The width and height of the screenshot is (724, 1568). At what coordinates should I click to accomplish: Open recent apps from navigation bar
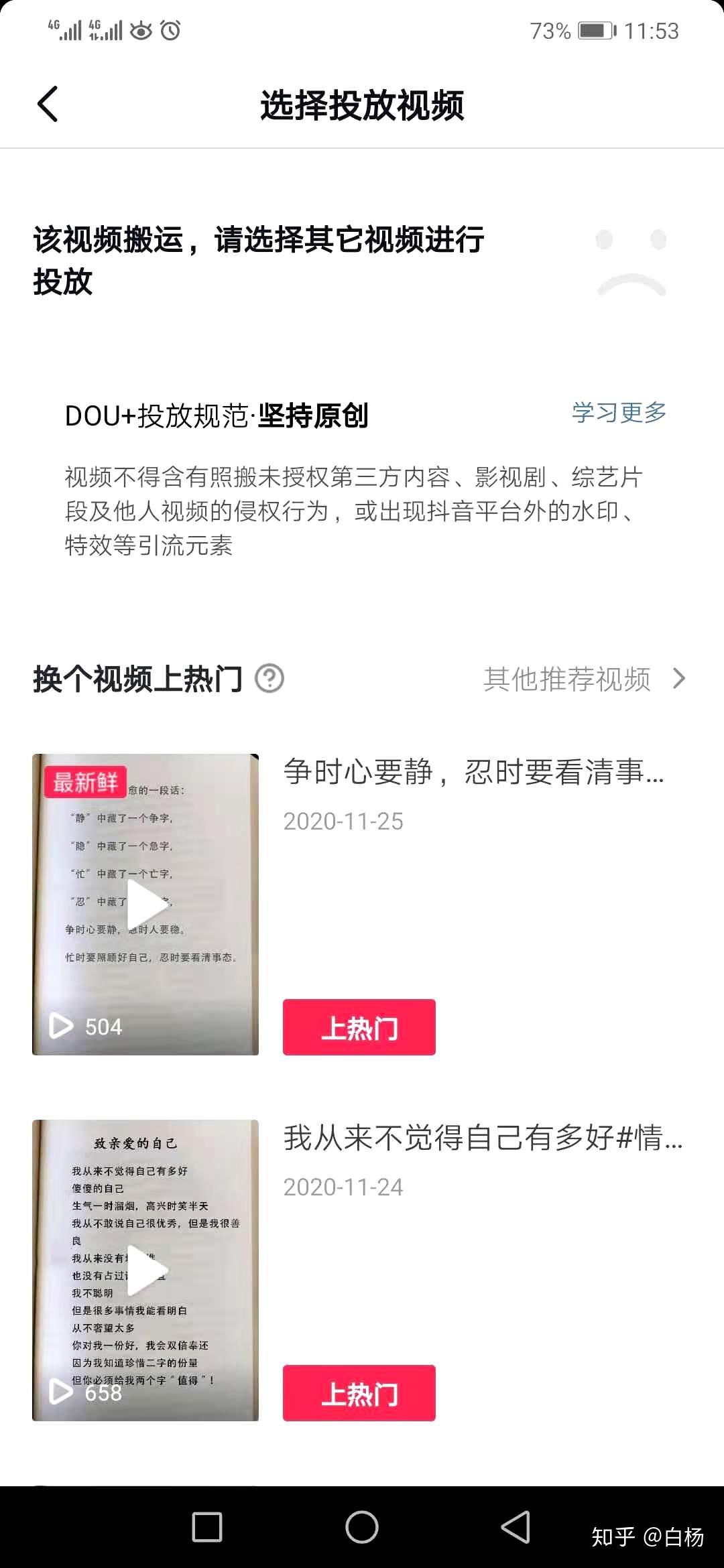coord(207,1527)
